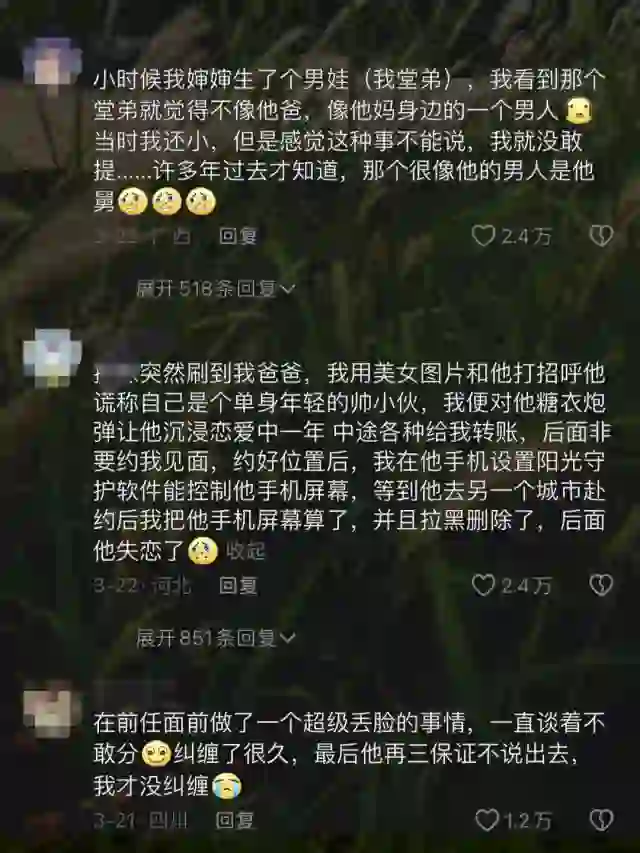Expand 851 replies under second comment

[x=215, y=637]
